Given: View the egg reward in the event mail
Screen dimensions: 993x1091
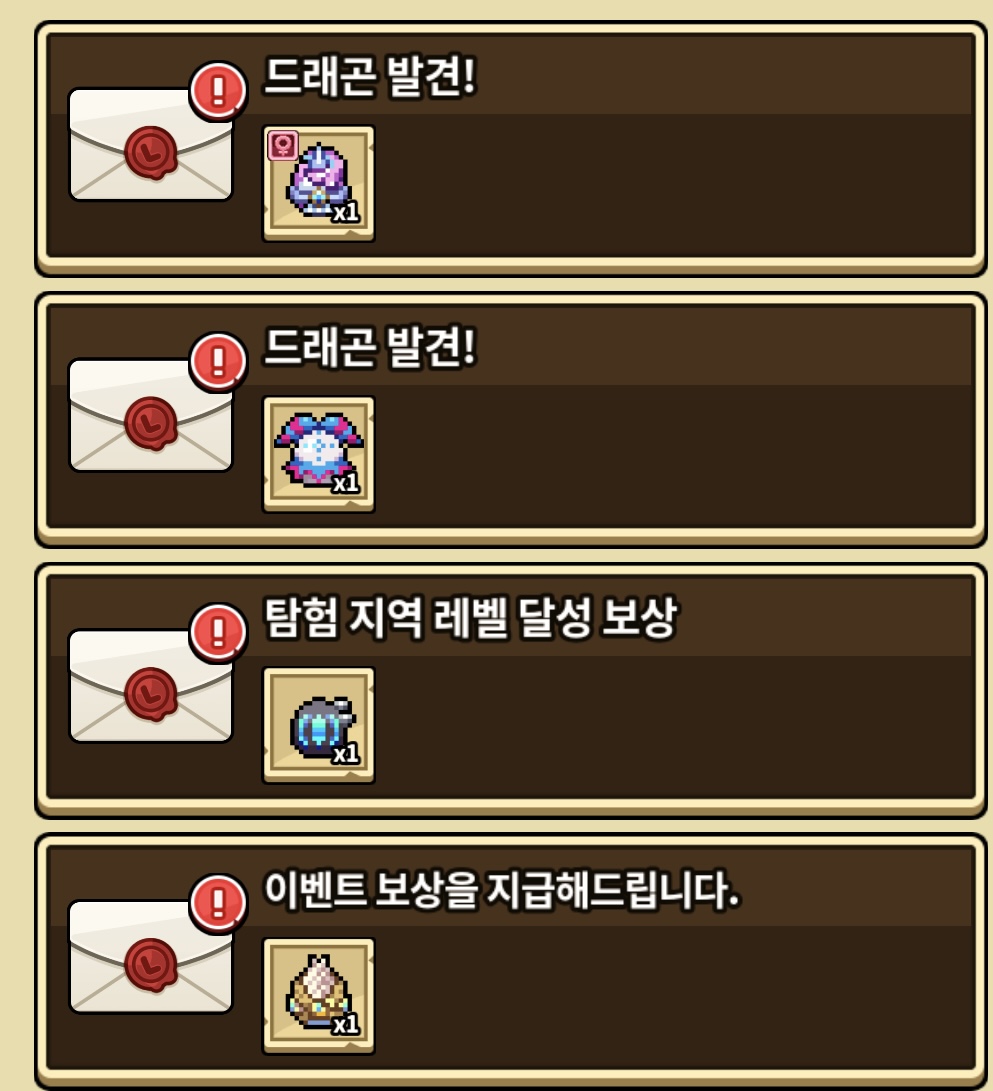Looking at the screenshot, I should coord(318,995).
